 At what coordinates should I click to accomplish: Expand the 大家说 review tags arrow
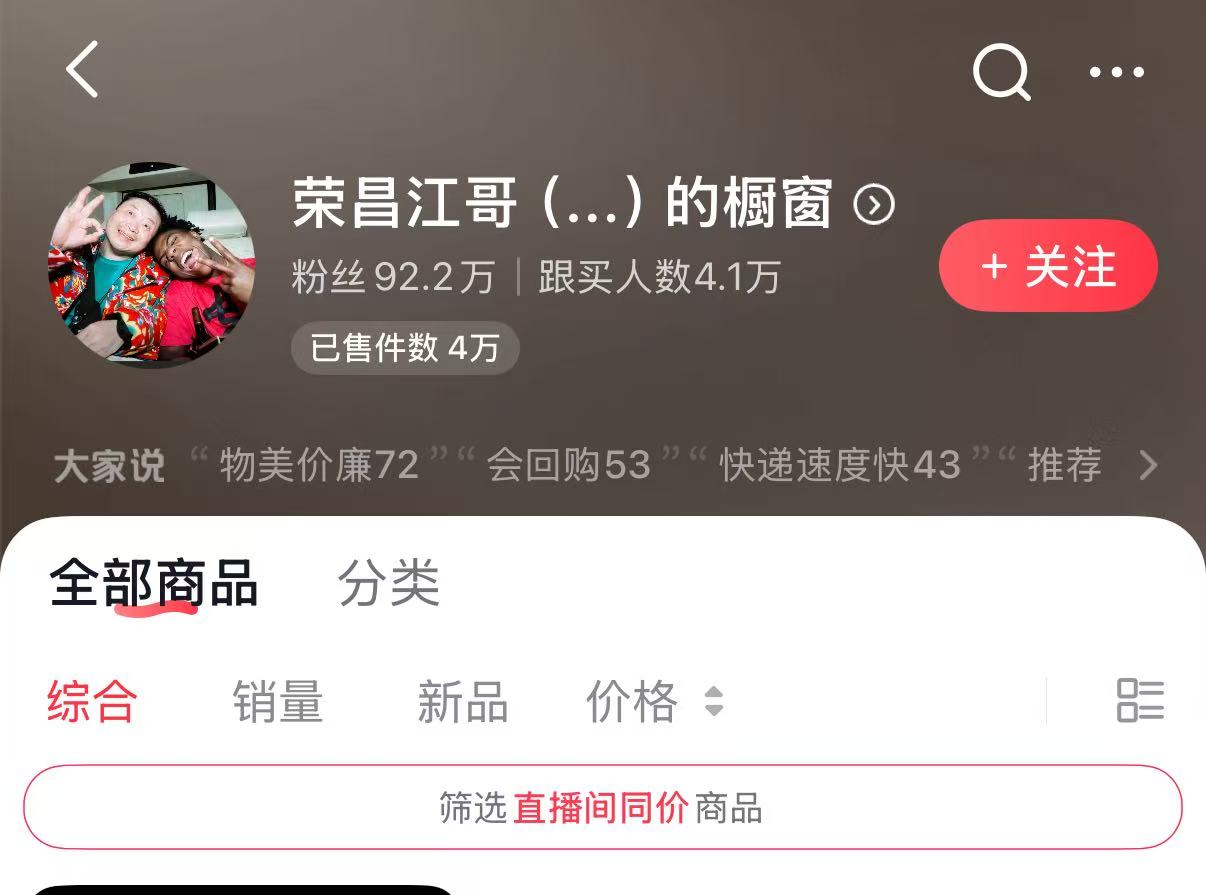coord(1149,465)
